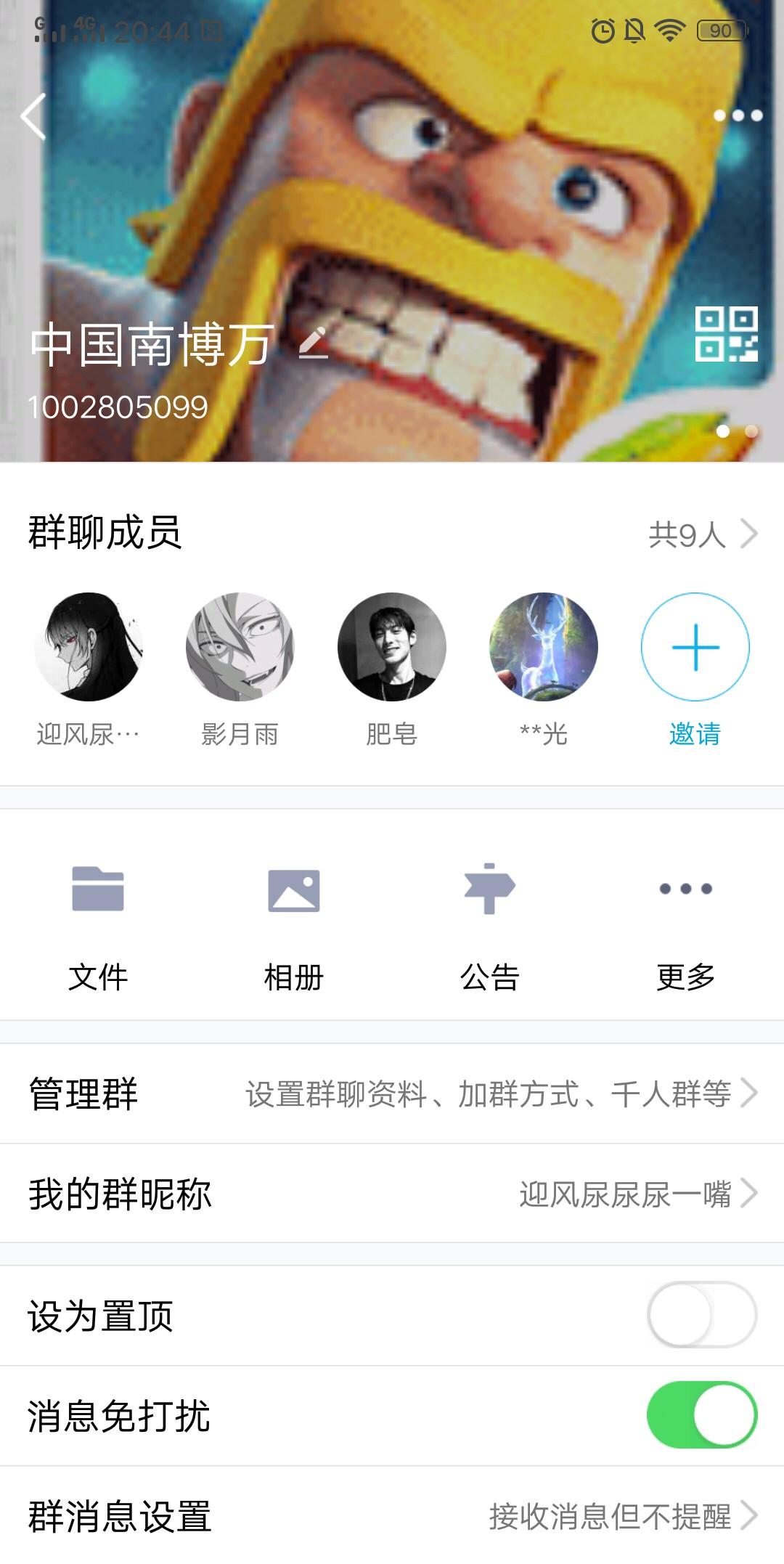This screenshot has width=784, height=1564.
Task: Go back with the left arrow
Action: tap(32, 118)
